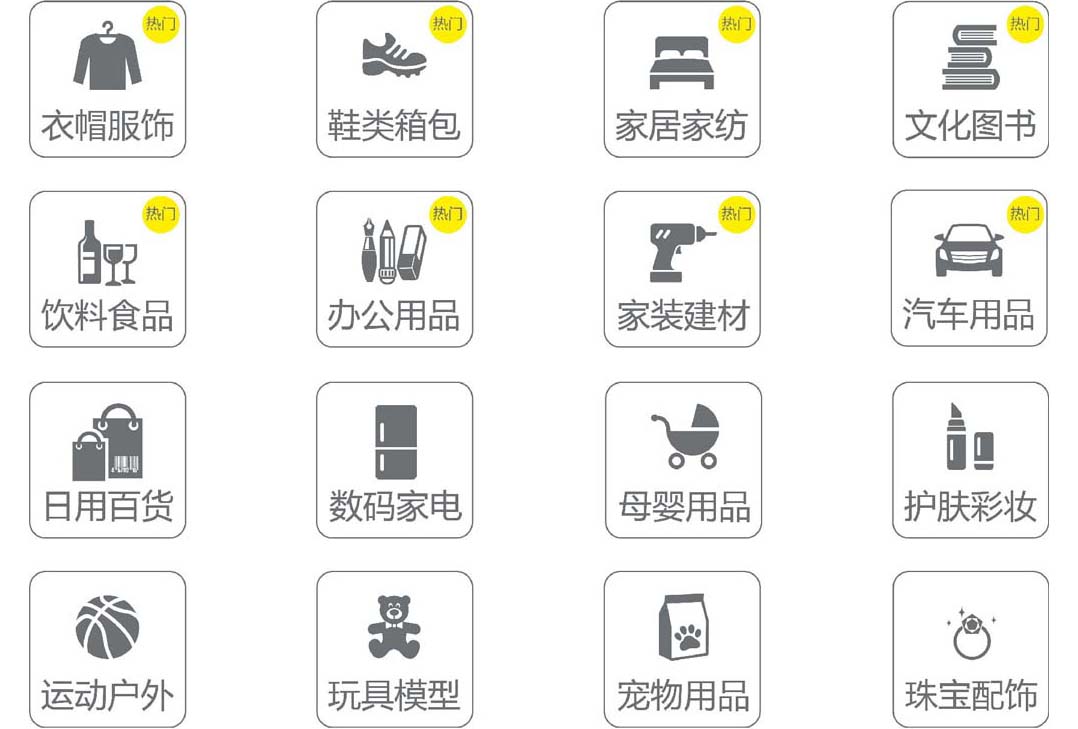Image resolution: width=1078 pixels, height=729 pixels.
Task: Open 办公用品 category
Action: (x=394, y=270)
